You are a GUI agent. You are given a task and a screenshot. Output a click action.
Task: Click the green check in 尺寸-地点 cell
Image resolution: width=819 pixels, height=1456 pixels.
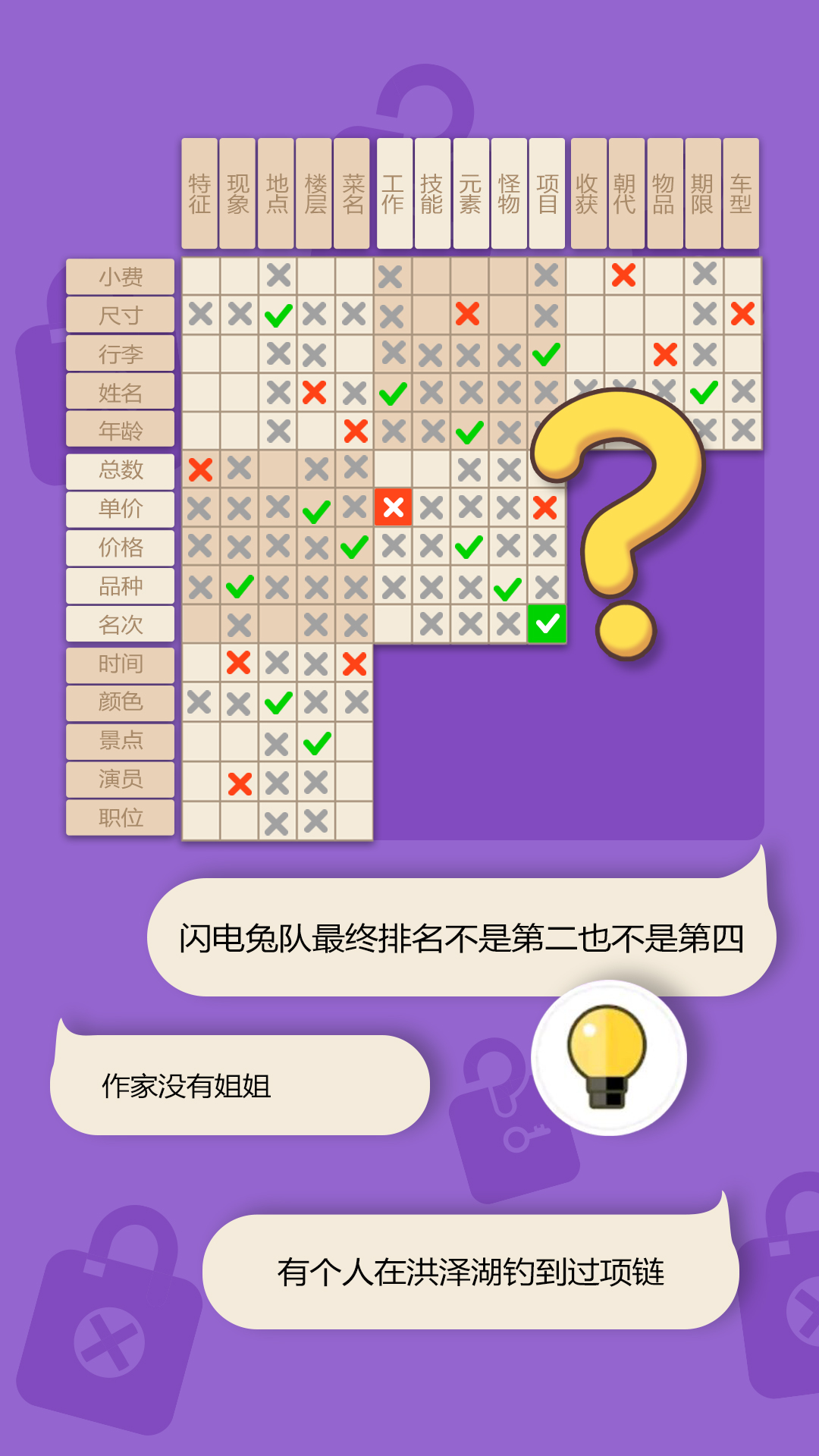pyautogui.click(x=279, y=315)
